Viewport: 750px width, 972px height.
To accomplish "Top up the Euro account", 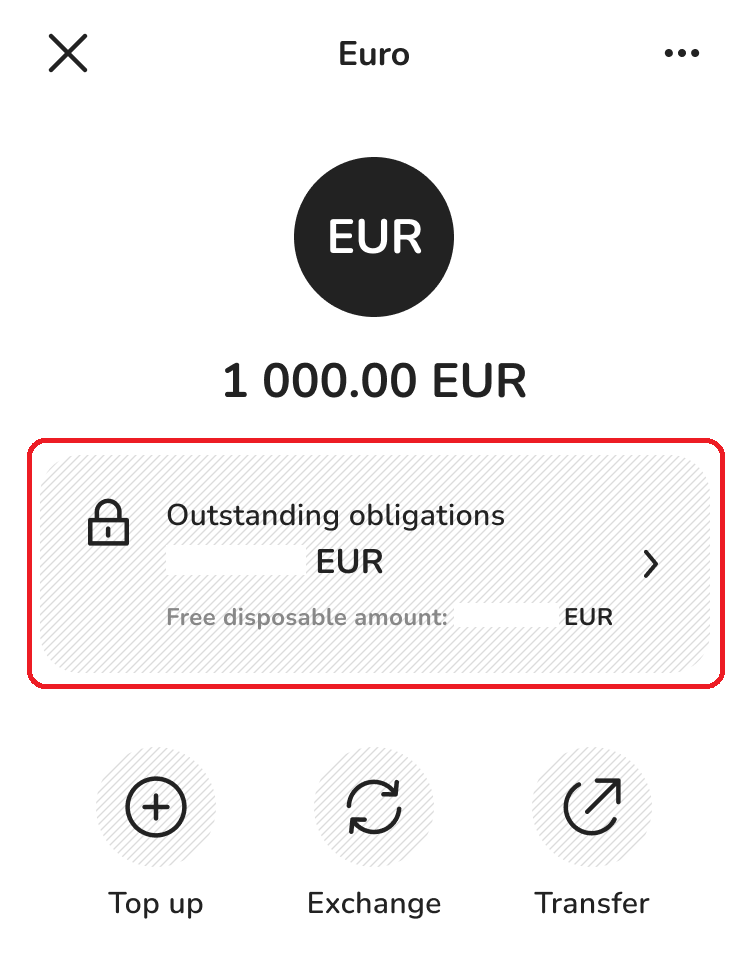I will pos(156,807).
